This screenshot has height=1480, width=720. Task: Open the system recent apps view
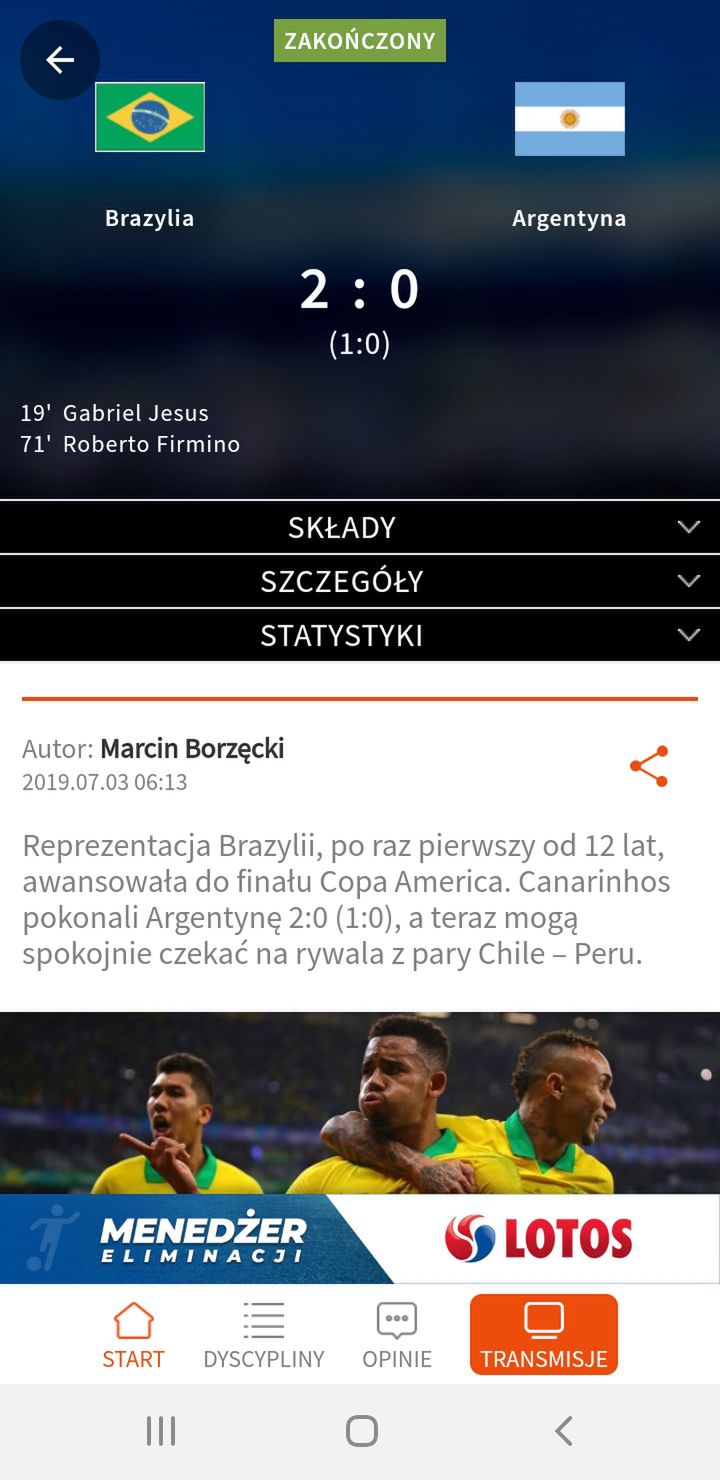pos(161,1431)
